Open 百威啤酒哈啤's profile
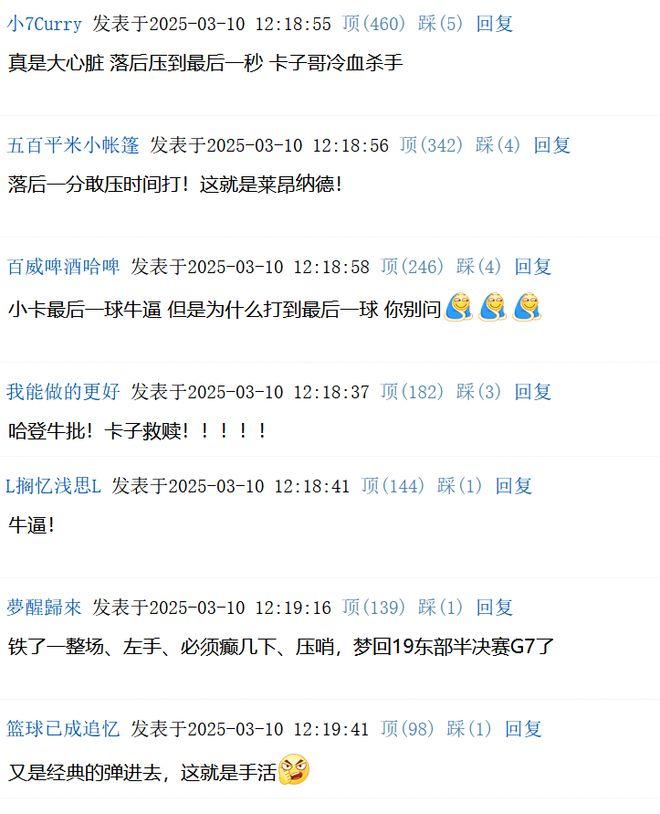Screen dimensions: 660x814 [x=63, y=267]
